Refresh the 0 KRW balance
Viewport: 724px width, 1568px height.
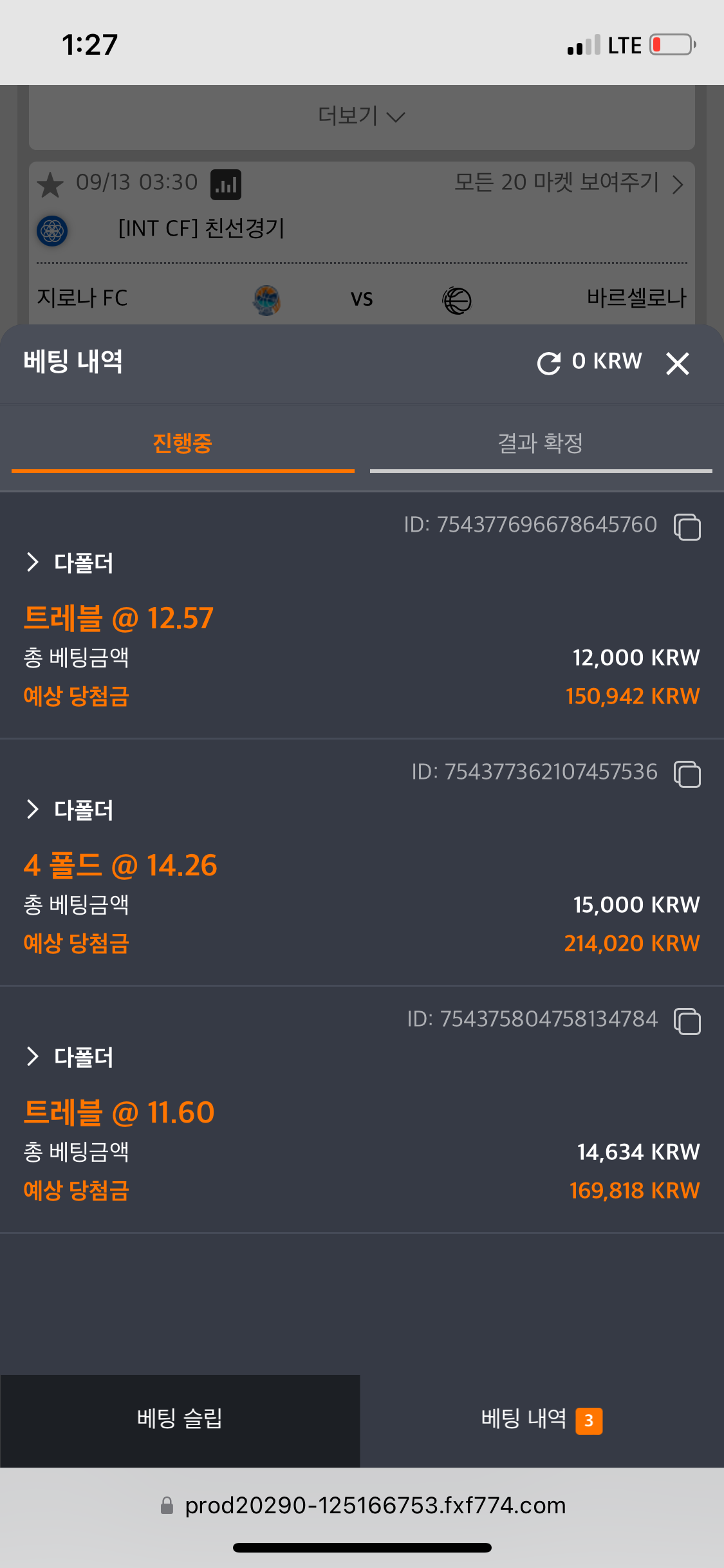click(x=549, y=363)
